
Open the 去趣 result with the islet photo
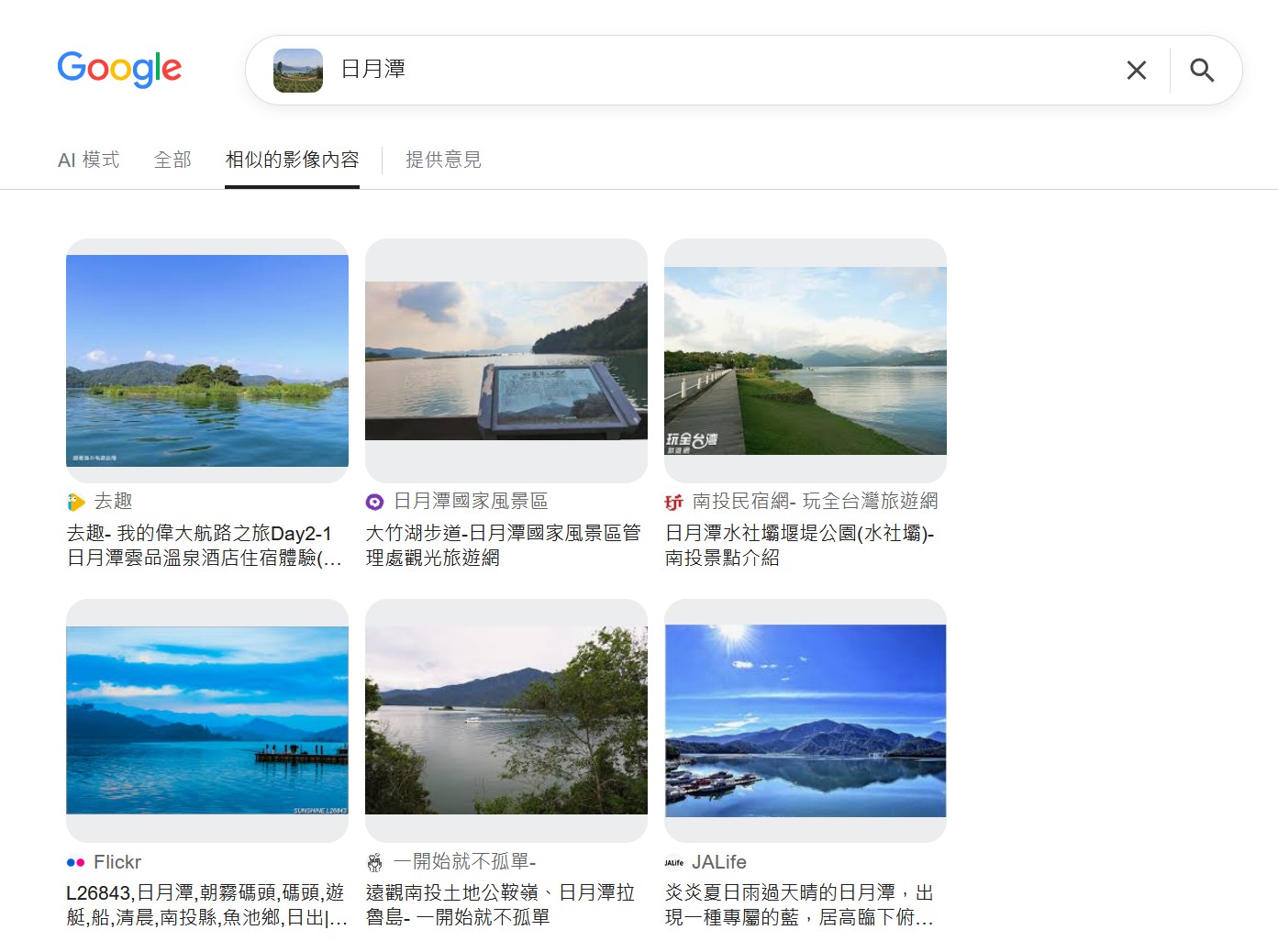pyautogui.click(x=207, y=361)
